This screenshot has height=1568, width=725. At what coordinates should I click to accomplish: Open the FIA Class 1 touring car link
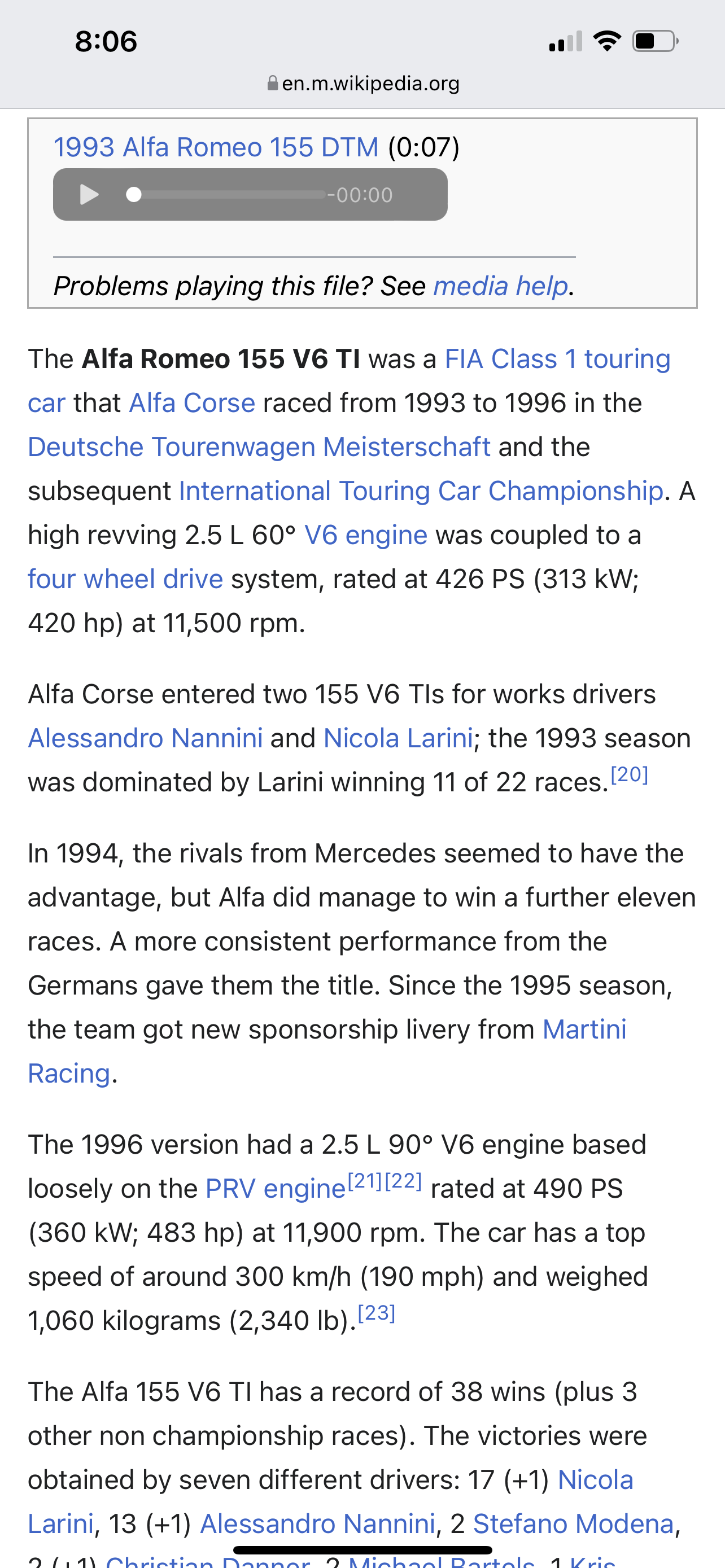[x=557, y=359]
